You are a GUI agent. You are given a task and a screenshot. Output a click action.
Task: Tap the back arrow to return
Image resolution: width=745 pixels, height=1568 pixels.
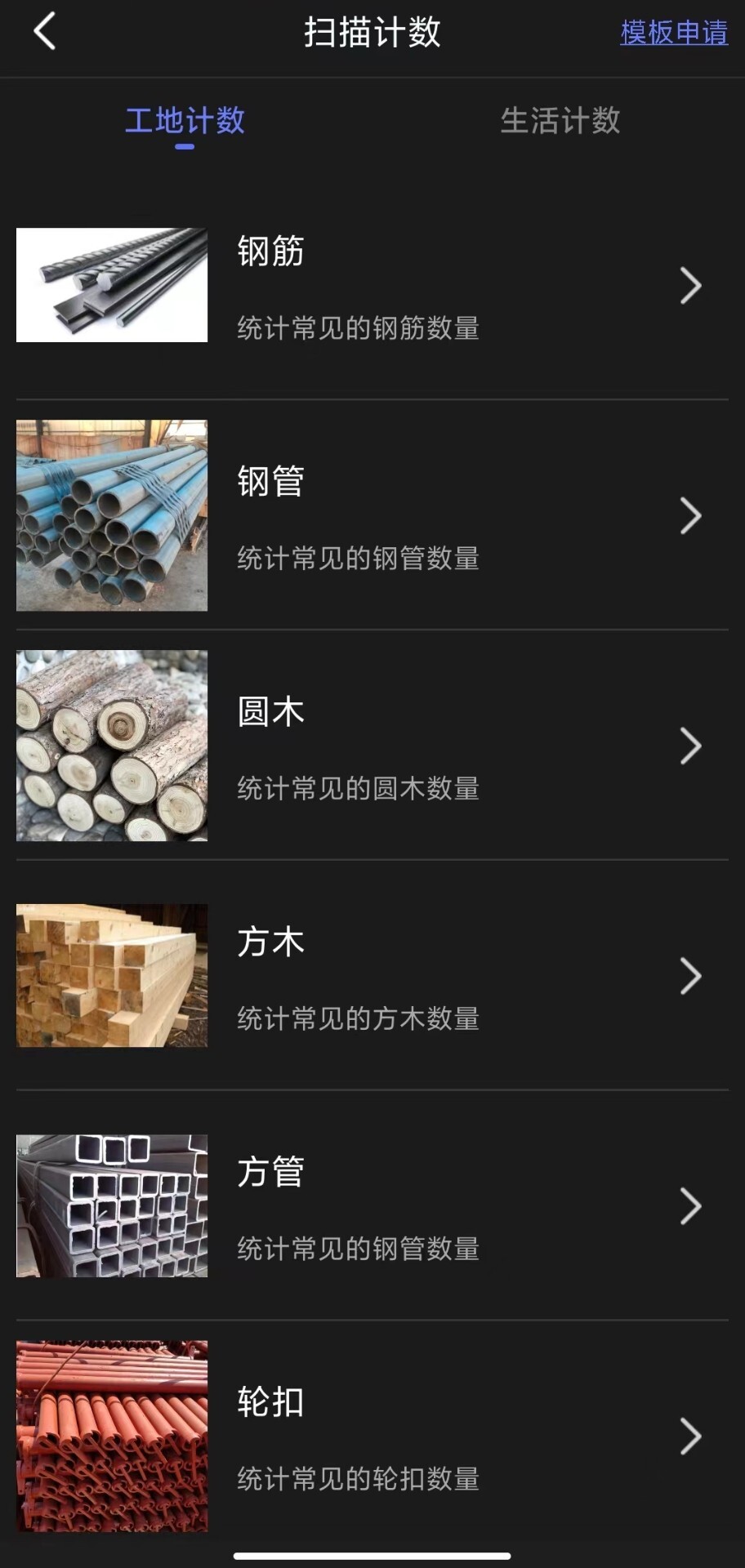pyautogui.click(x=45, y=33)
